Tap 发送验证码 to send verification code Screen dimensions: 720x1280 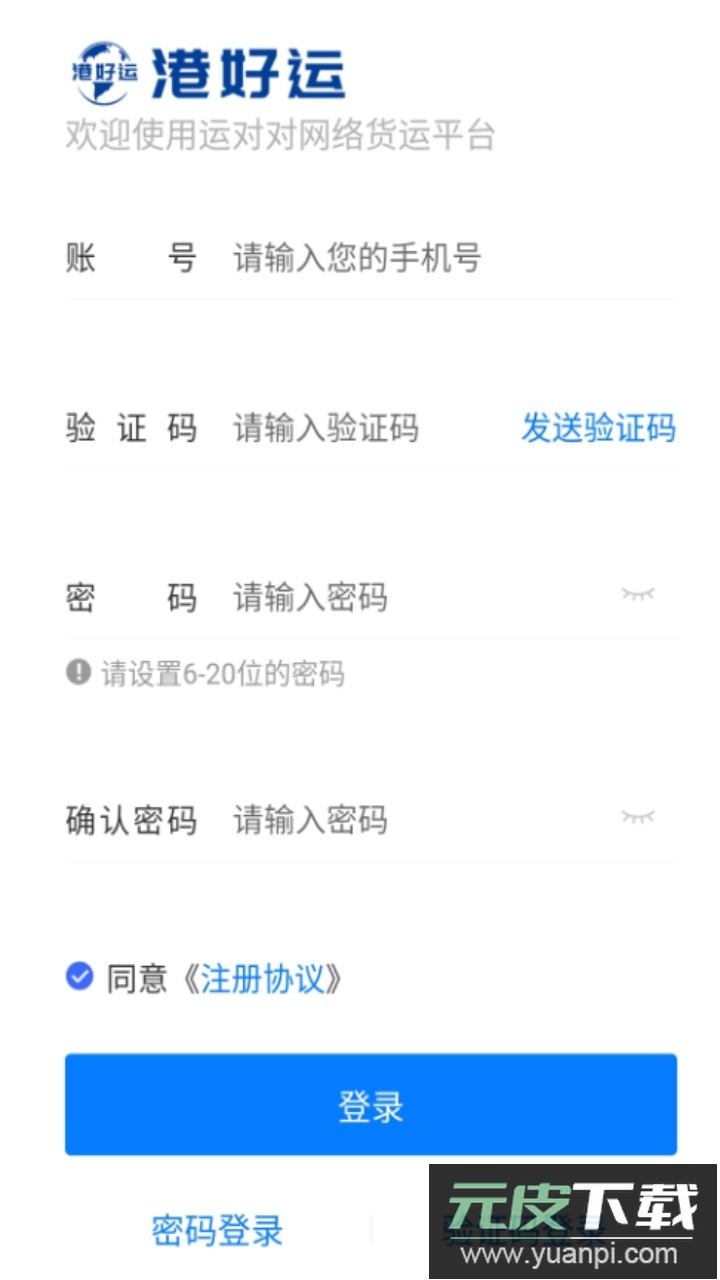coord(598,428)
